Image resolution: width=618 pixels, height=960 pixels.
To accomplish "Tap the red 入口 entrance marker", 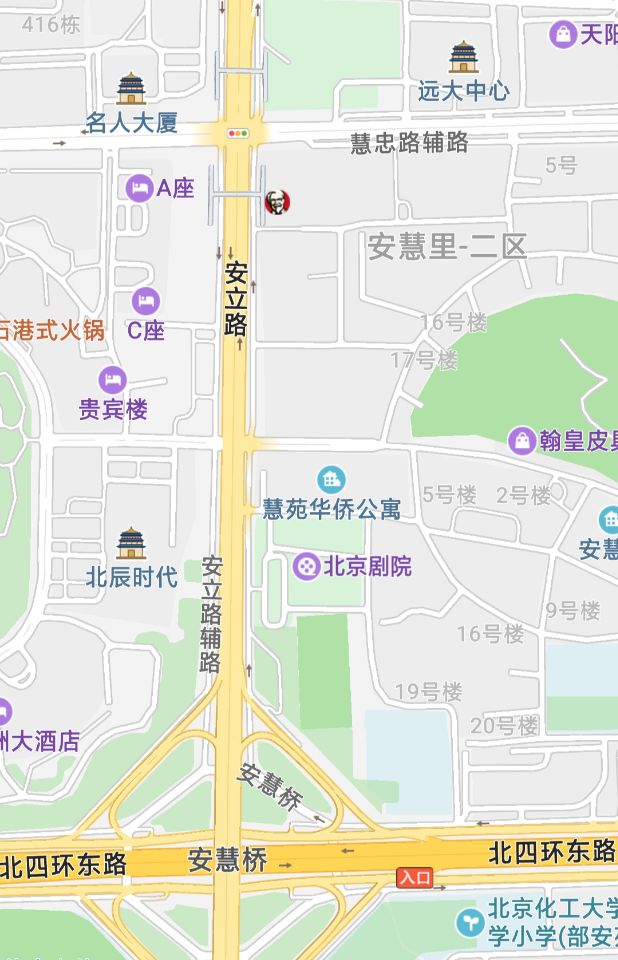I will pyautogui.click(x=415, y=877).
